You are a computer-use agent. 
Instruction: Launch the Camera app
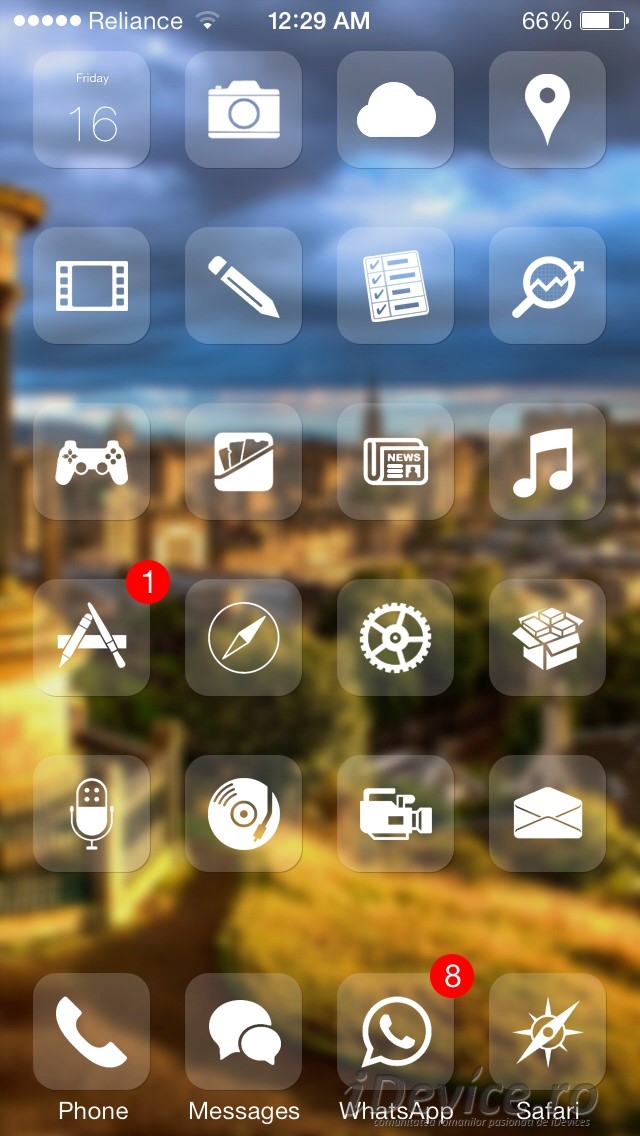(244, 109)
